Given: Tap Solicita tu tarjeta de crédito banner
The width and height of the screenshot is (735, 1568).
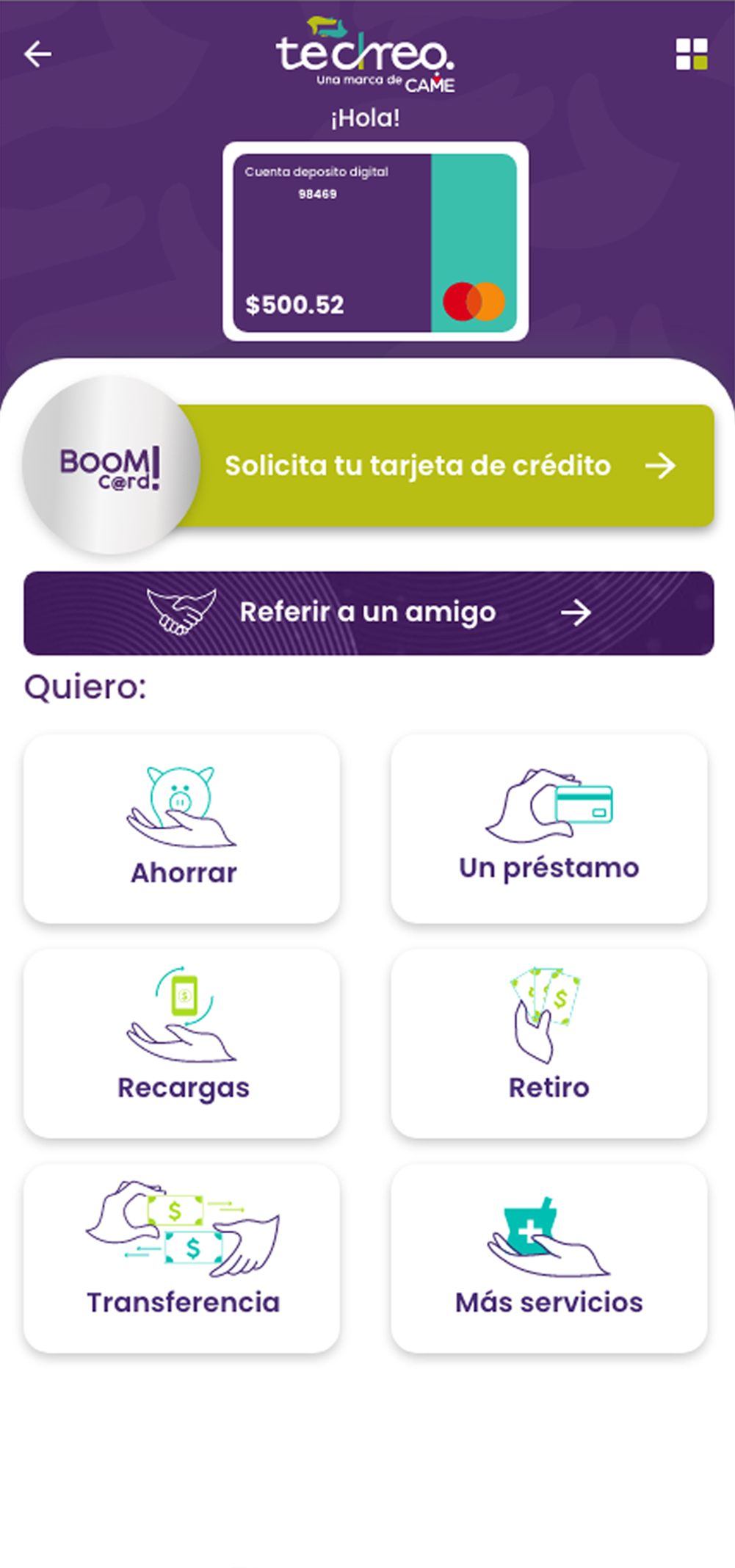Looking at the screenshot, I should (369, 465).
